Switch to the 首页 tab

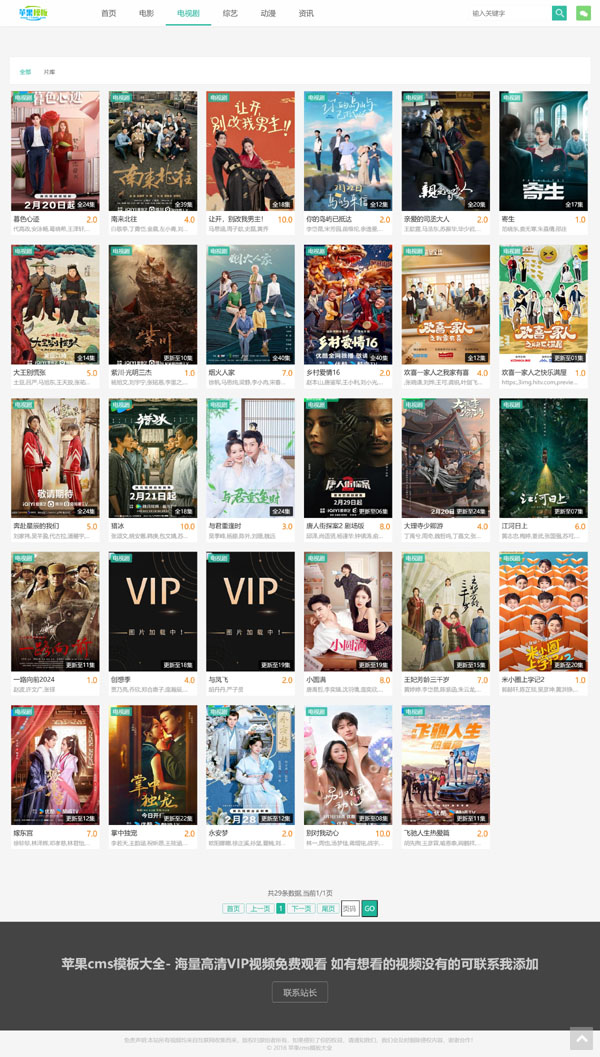pyautogui.click(x=108, y=14)
